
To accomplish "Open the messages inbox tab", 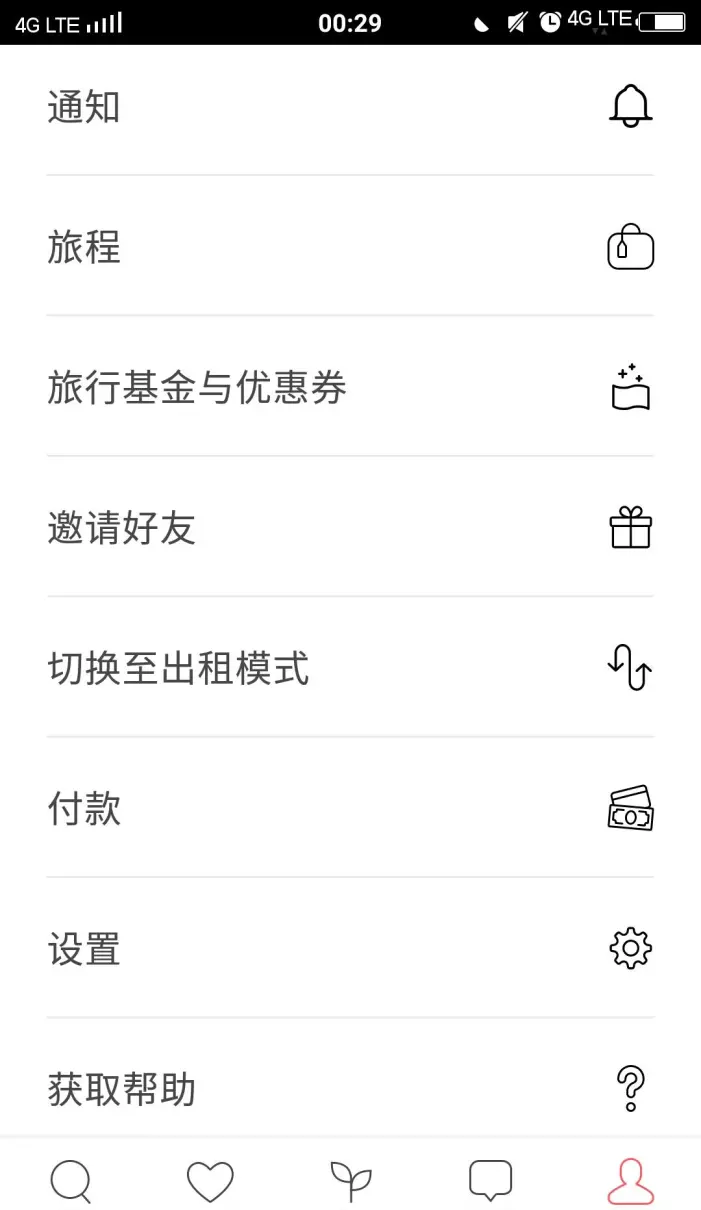I will click(490, 1181).
